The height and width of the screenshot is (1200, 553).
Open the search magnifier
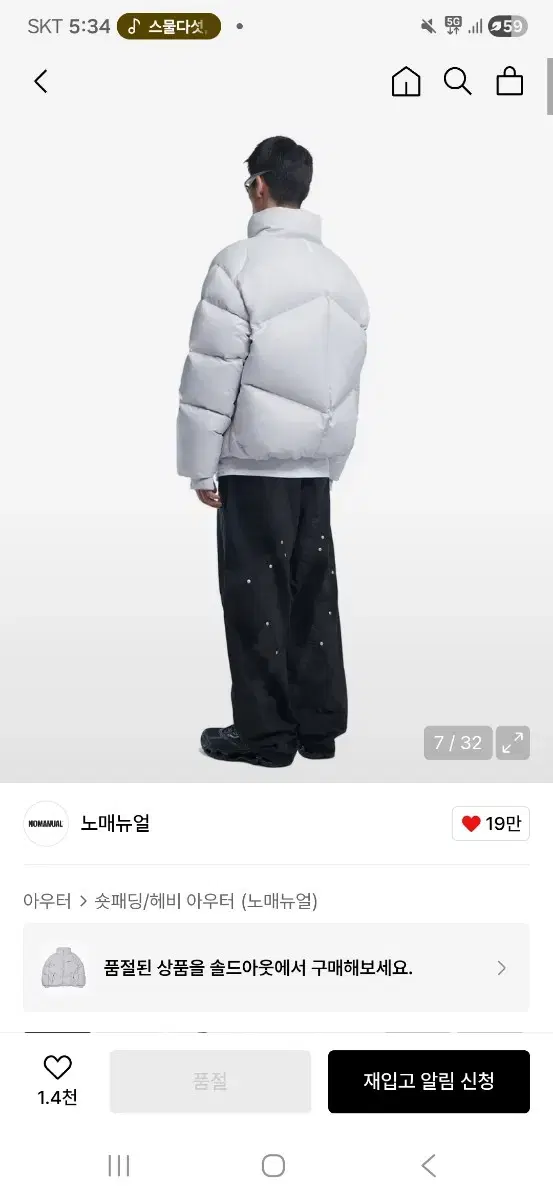[458, 81]
